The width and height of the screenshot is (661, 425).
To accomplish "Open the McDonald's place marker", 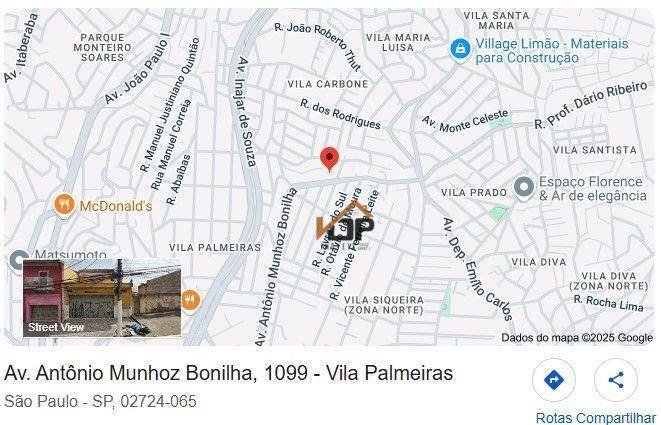I will point(65,205).
